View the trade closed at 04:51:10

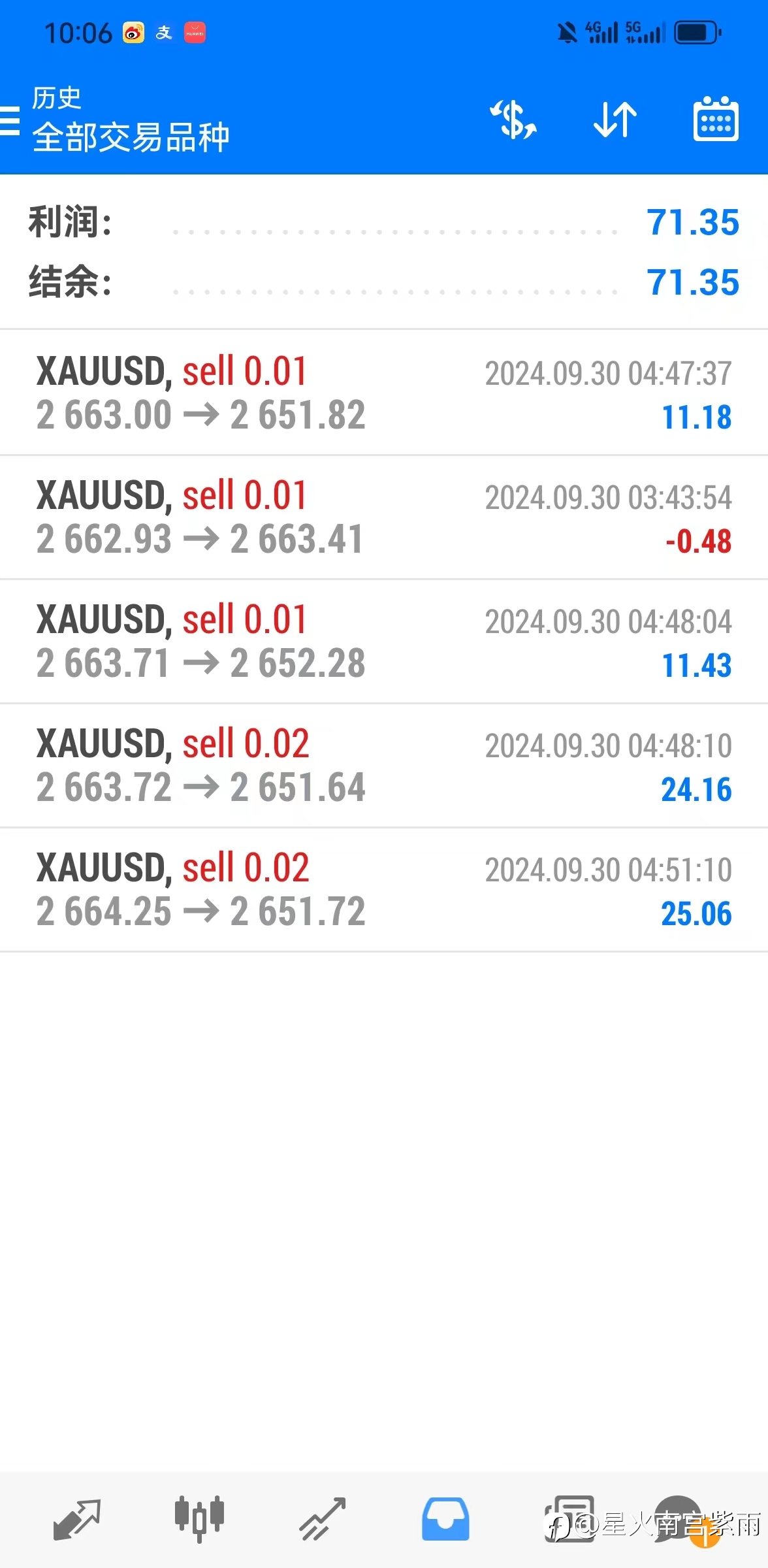pos(384,889)
